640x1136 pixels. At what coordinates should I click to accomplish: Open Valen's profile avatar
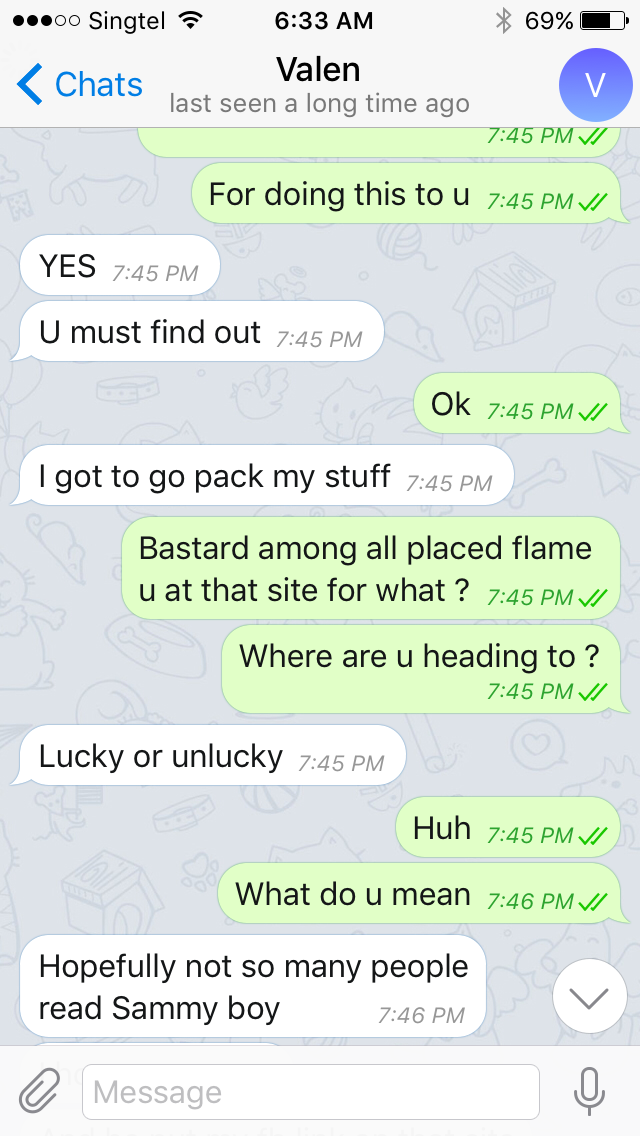(595, 85)
